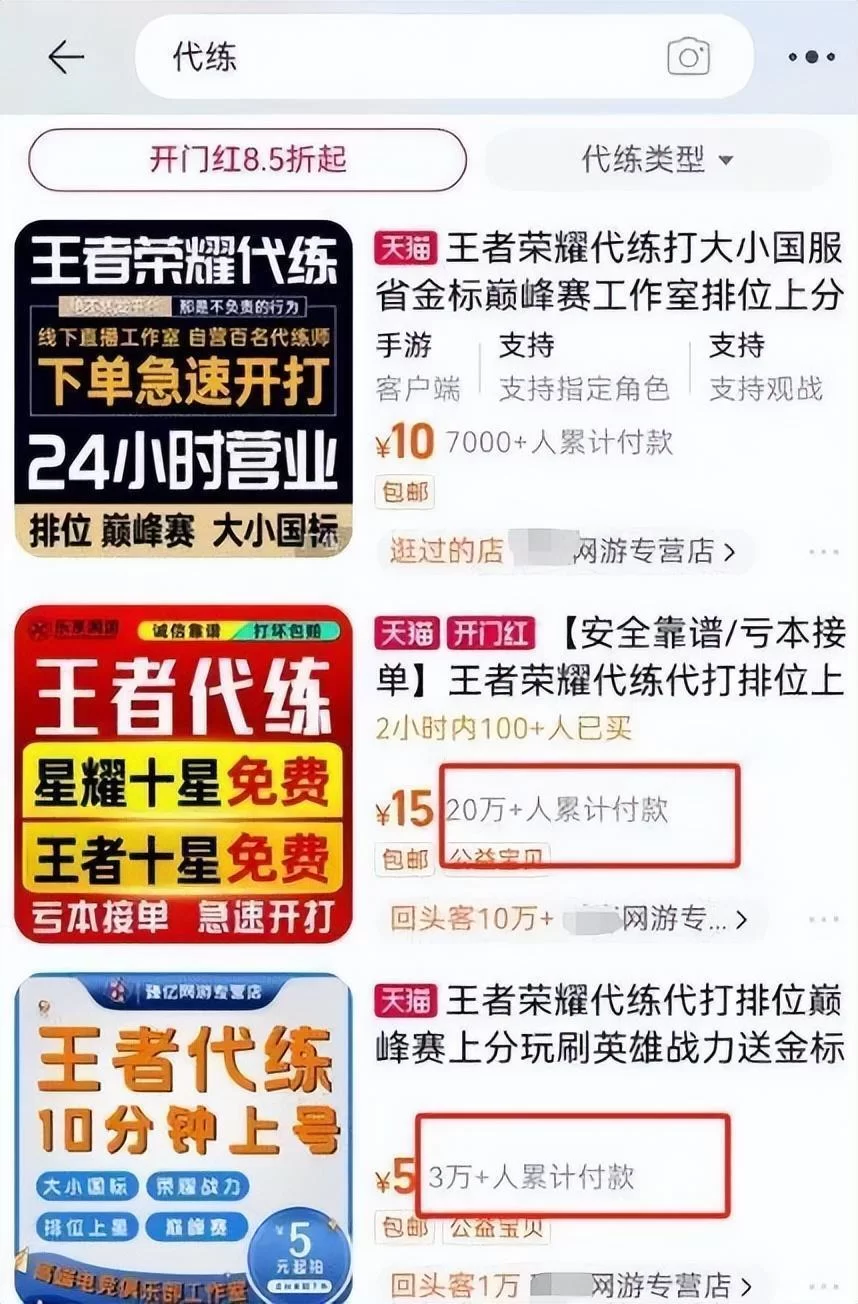858x1304 pixels.
Task: Open camera image search
Action: 688,57
